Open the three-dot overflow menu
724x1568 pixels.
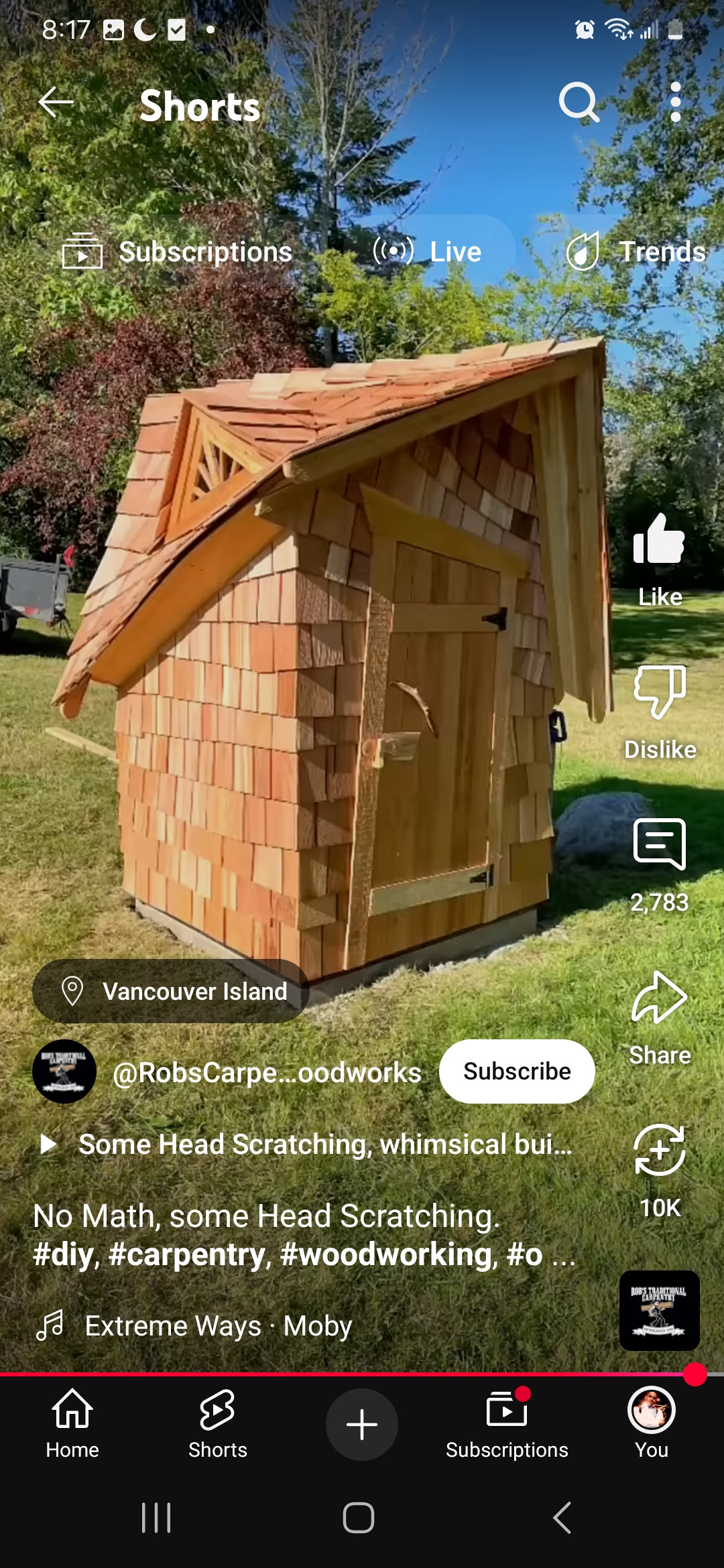pyautogui.click(x=675, y=103)
